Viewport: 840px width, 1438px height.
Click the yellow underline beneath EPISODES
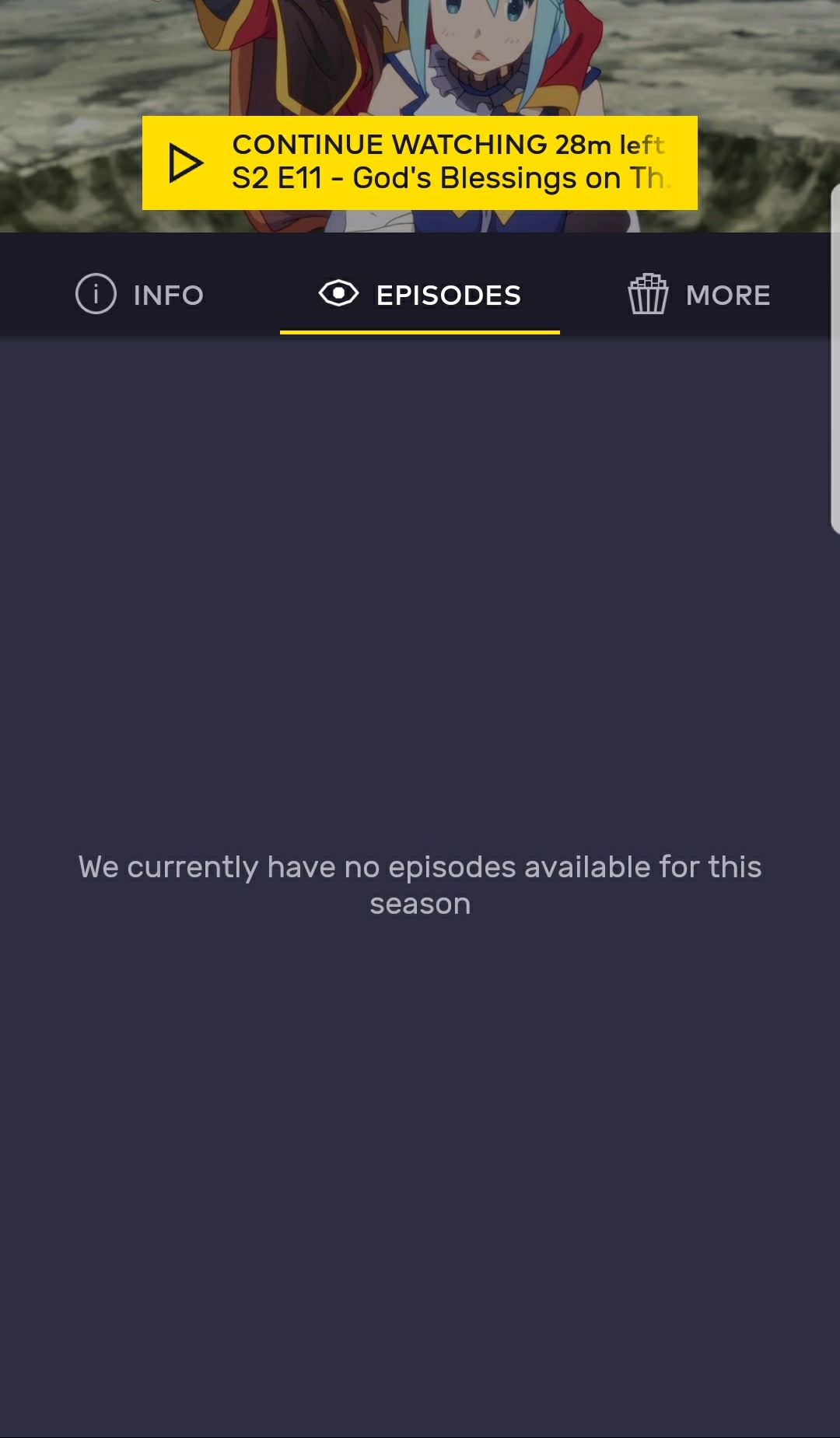pyautogui.click(x=420, y=332)
